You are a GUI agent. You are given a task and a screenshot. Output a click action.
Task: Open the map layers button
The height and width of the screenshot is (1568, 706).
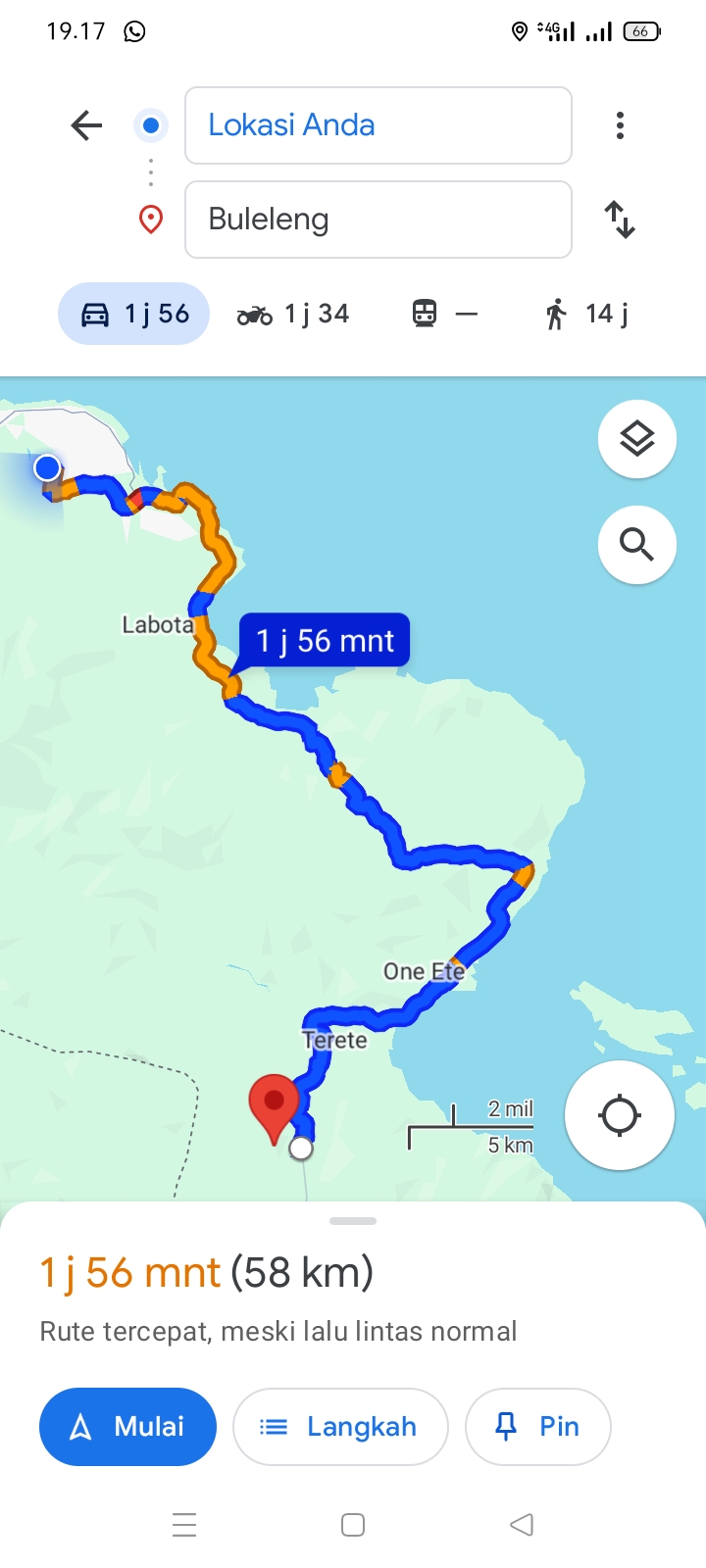pos(637,439)
